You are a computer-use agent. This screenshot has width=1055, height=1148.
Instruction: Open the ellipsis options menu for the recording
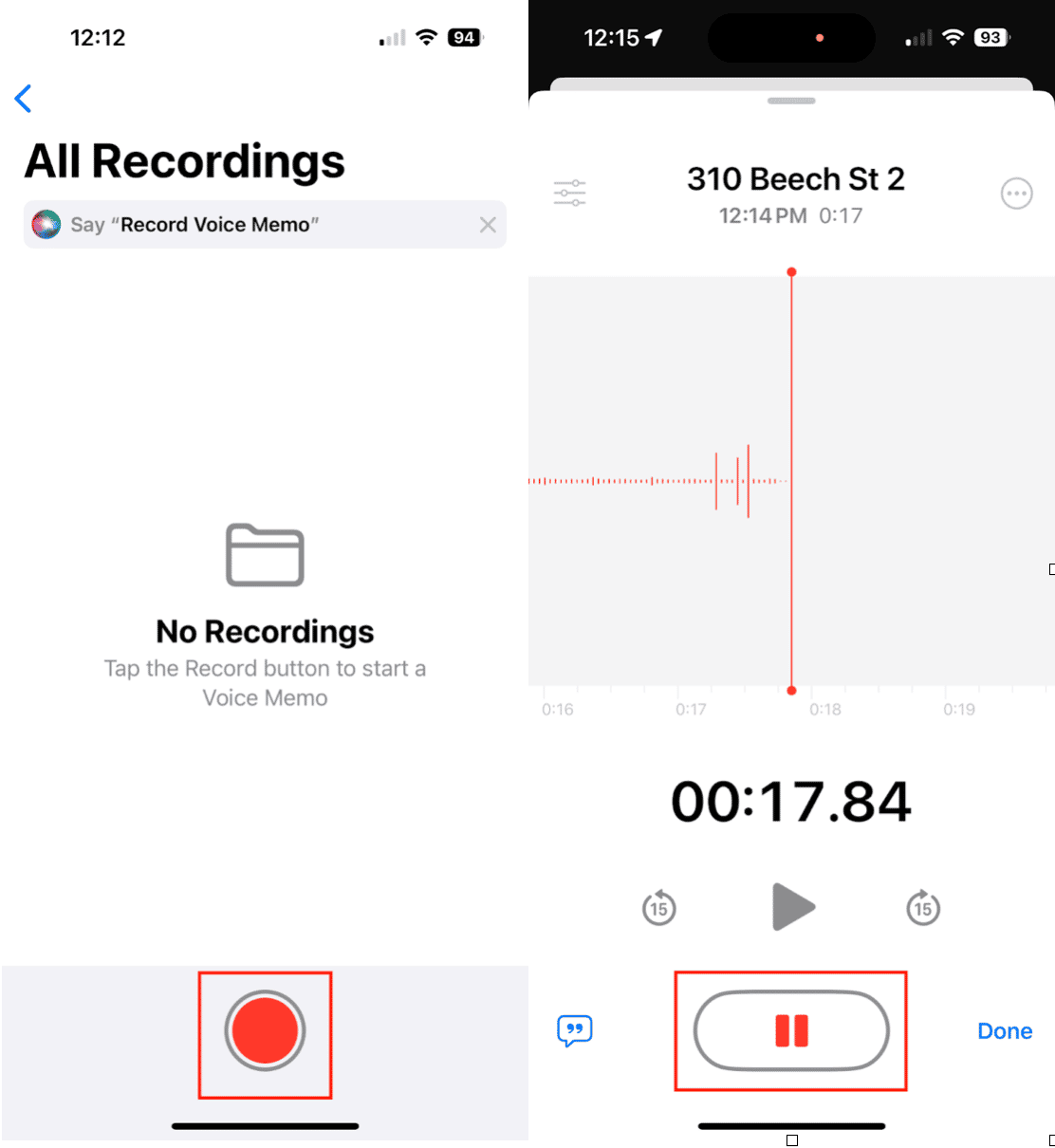[1016, 193]
